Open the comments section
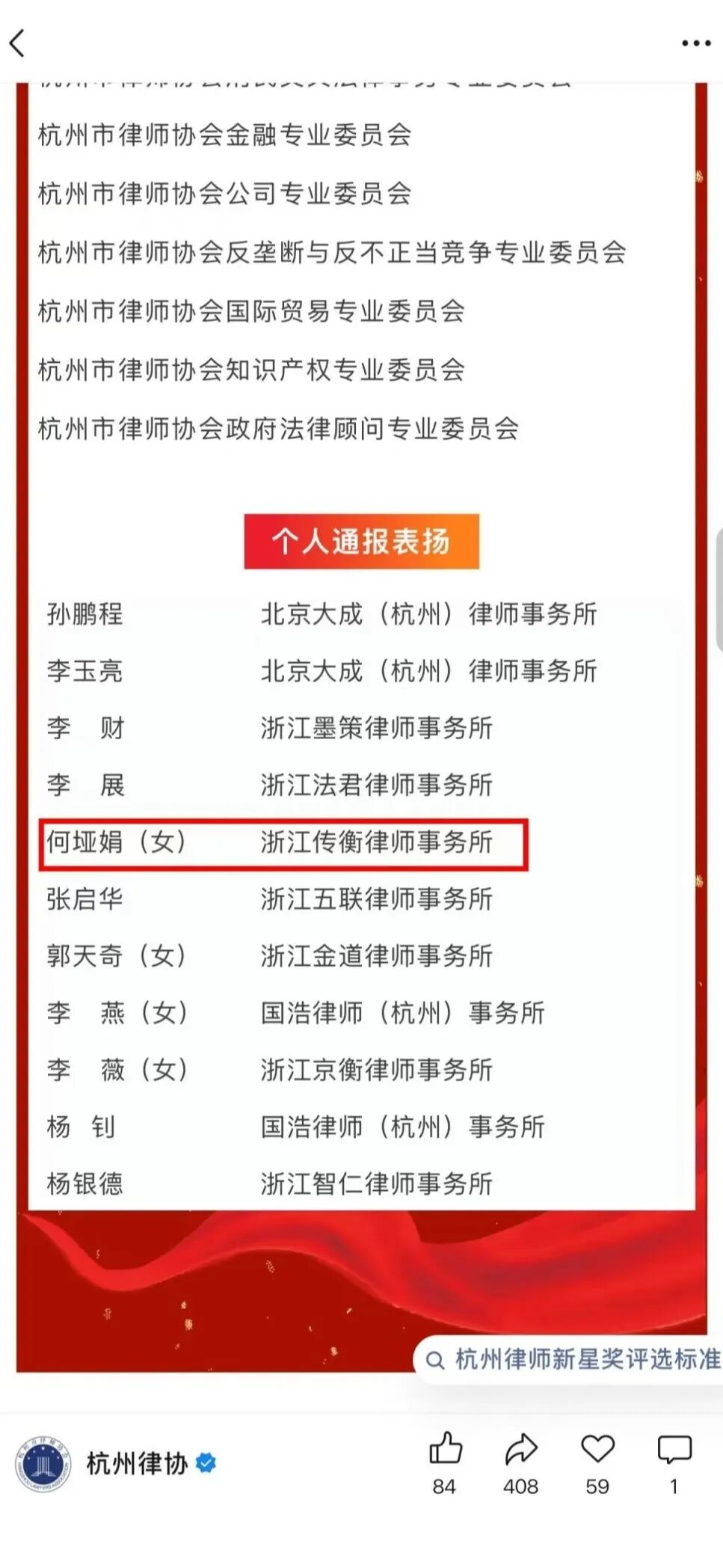The image size is (723, 1568). click(x=674, y=1449)
